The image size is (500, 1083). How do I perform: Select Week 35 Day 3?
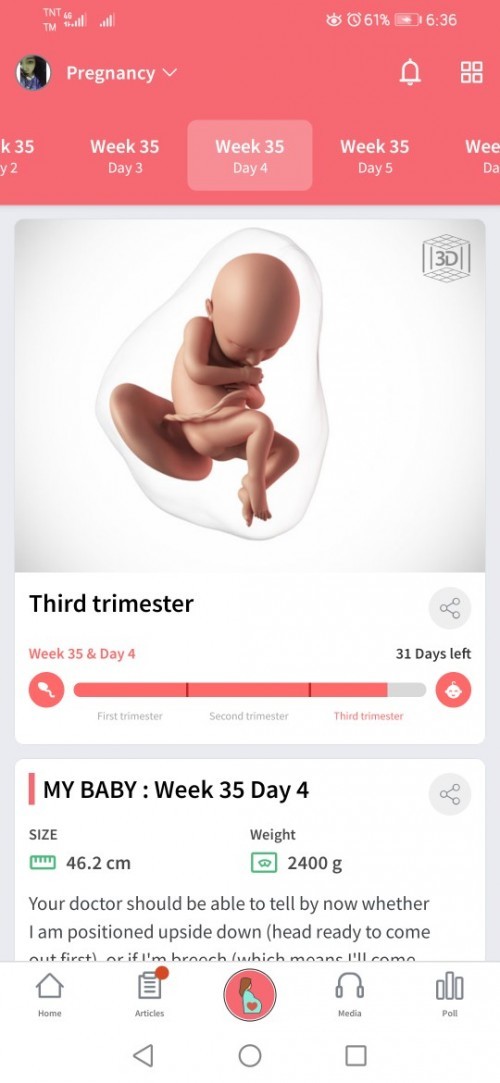click(x=124, y=155)
